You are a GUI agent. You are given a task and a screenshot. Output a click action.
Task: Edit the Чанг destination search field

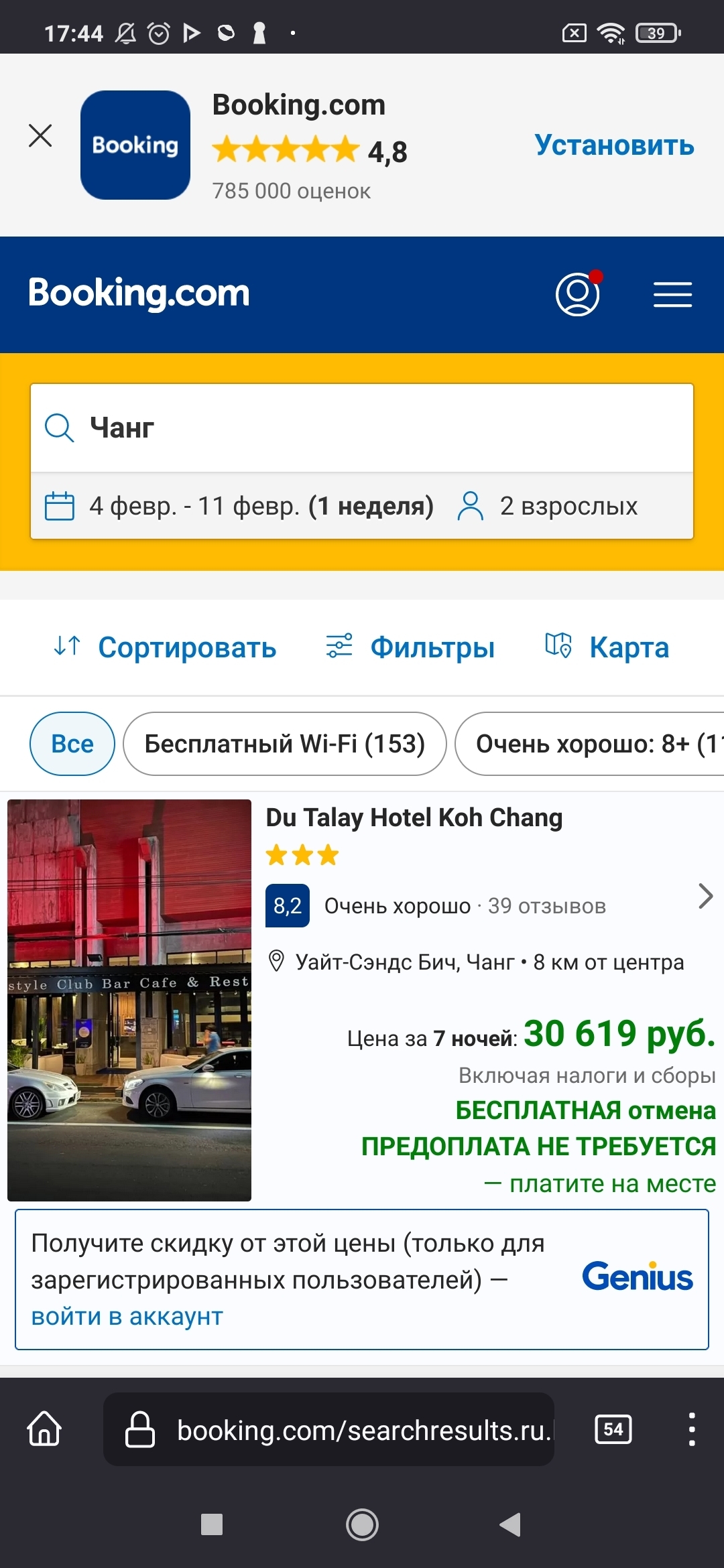point(362,428)
